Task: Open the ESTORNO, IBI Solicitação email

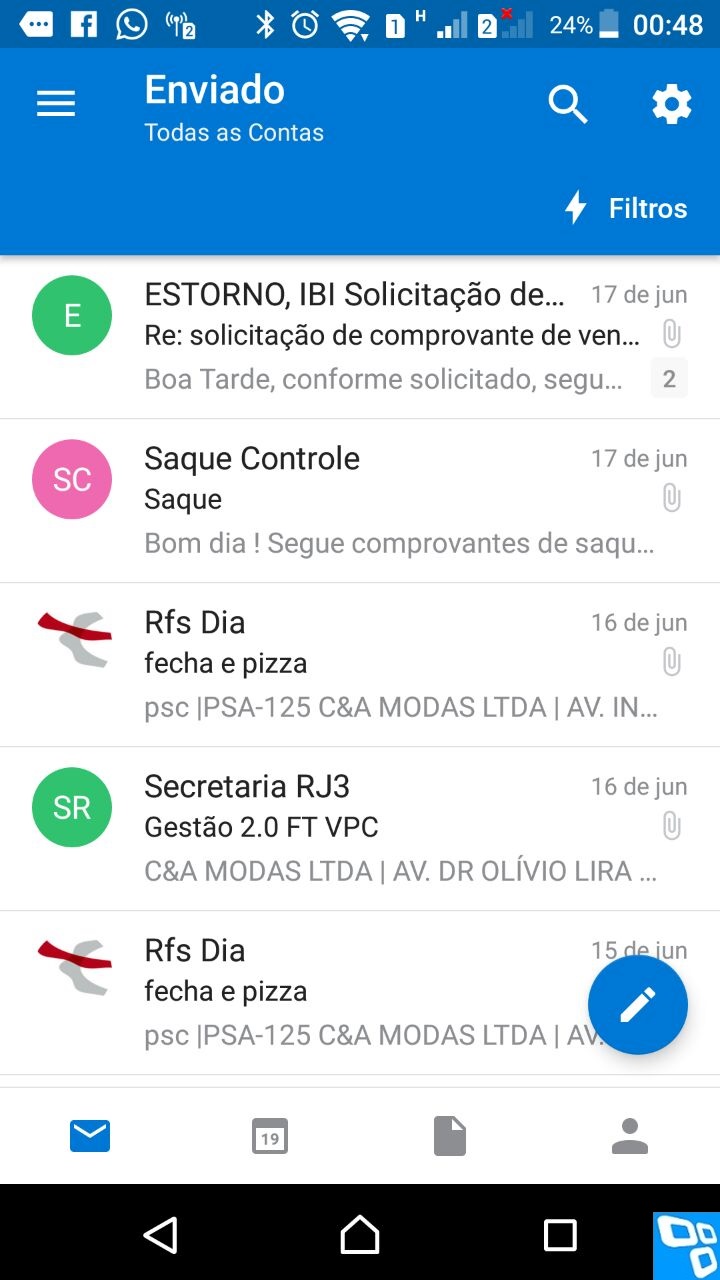Action: [360, 337]
